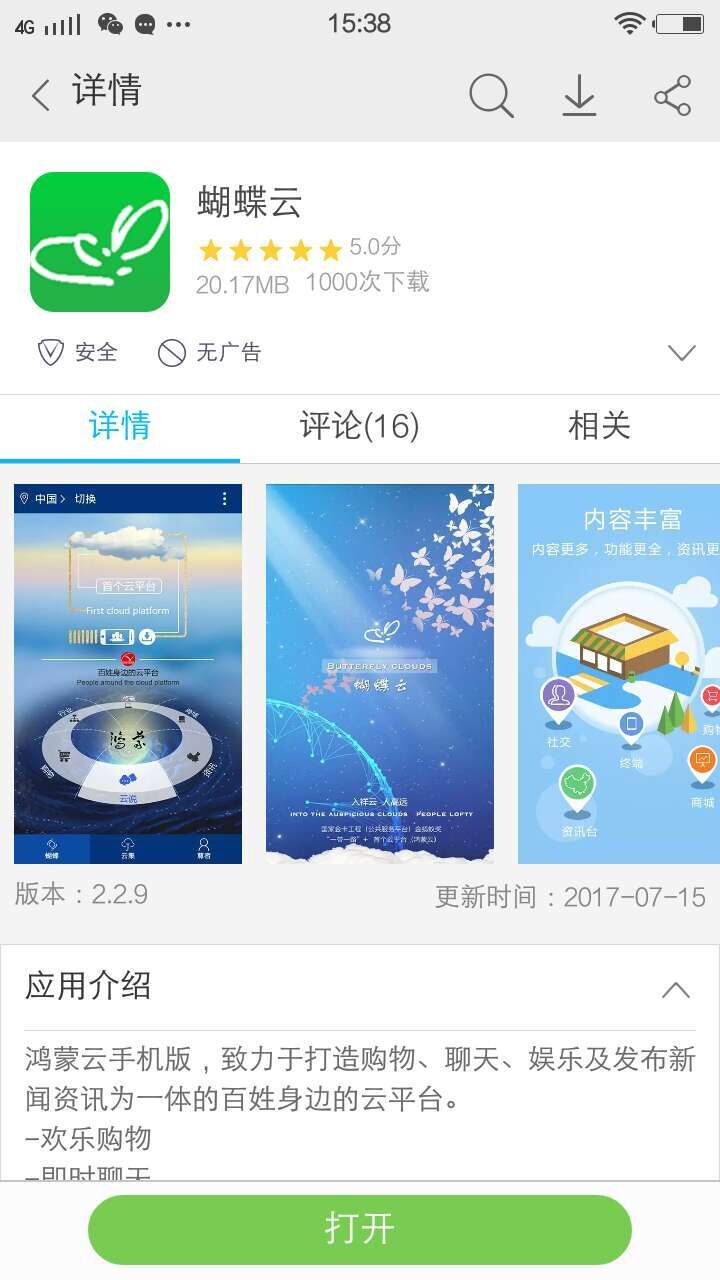The height and width of the screenshot is (1280, 720).
Task: Select the 详情 tab
Action: click(x=120, y=427)
